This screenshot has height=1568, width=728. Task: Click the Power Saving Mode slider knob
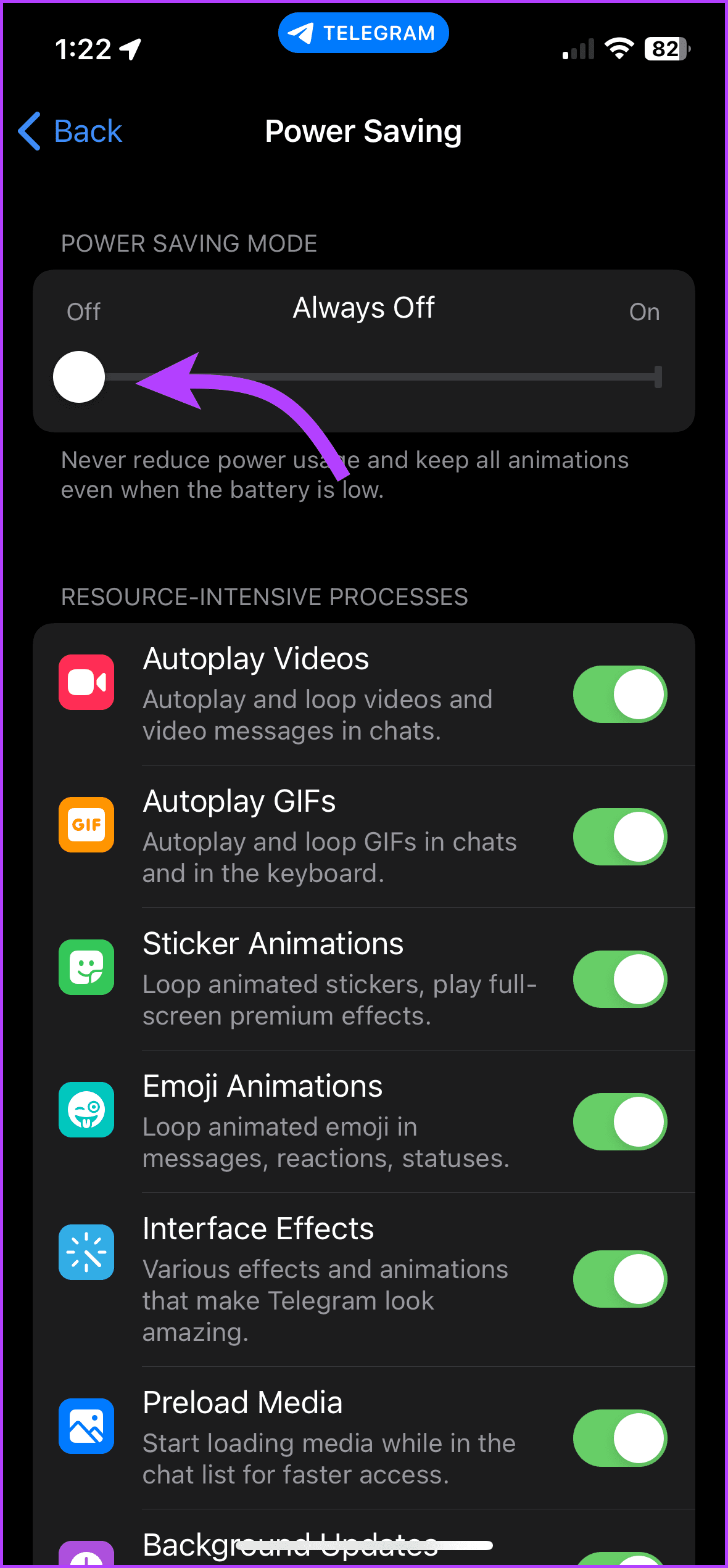[78, 377]
